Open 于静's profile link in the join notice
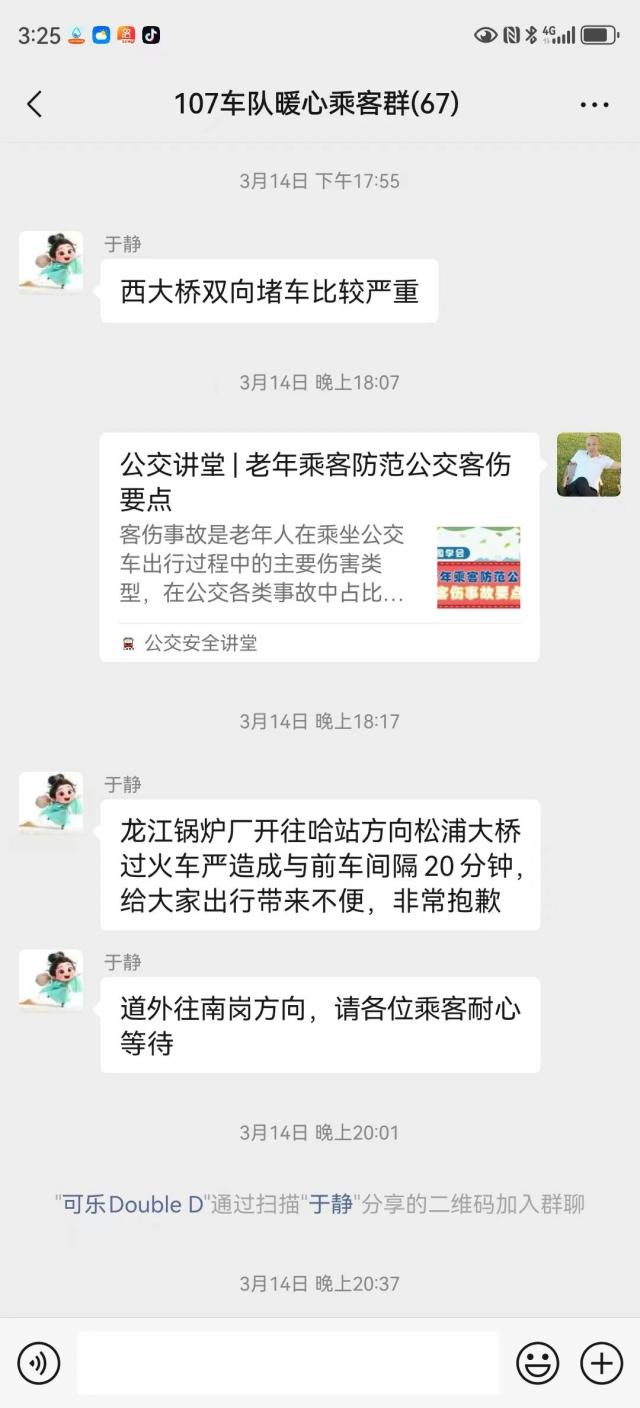Viewport: 640px width, 1408px height. tap(330, 1204)
